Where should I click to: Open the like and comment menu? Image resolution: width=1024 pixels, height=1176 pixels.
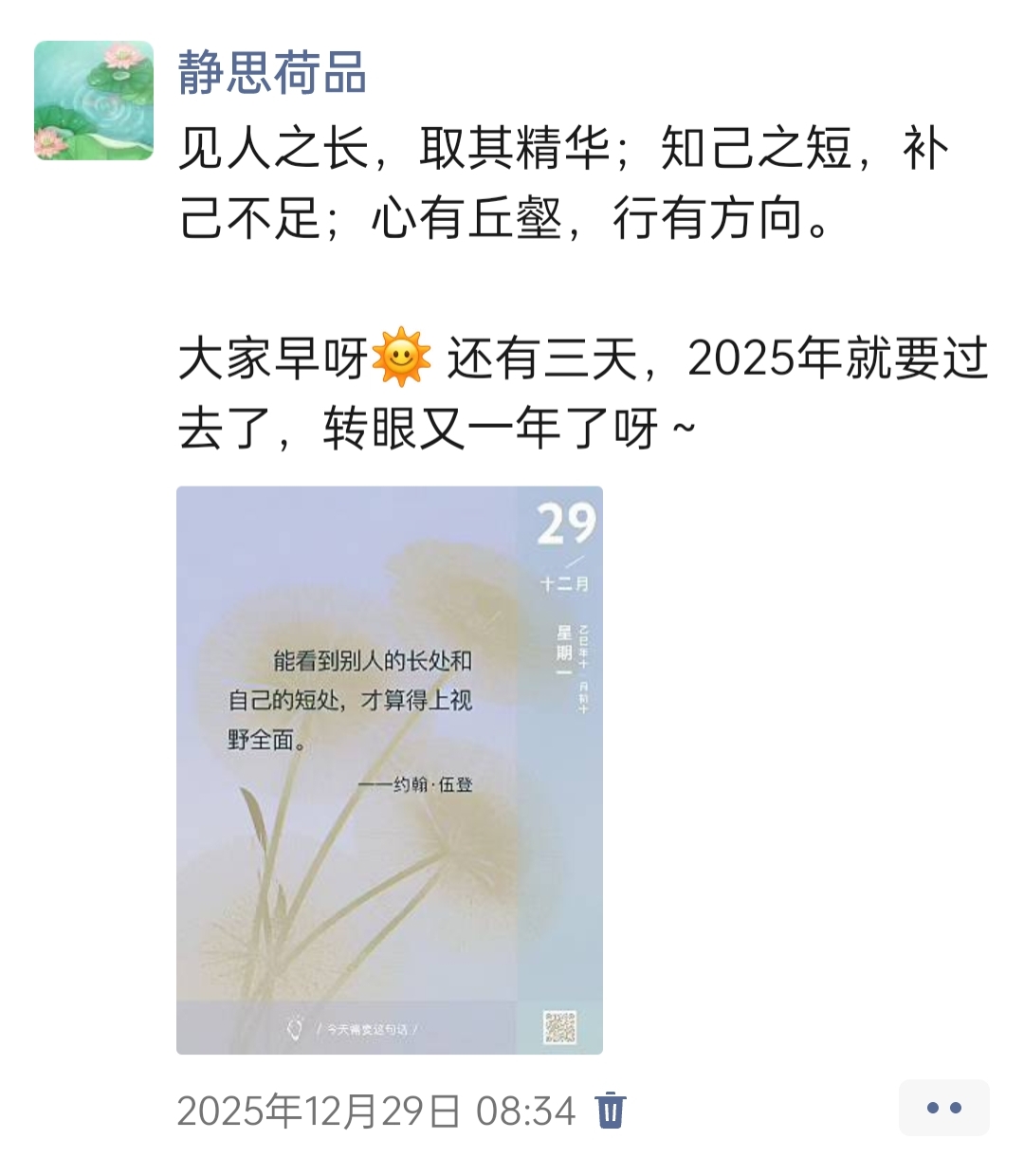pyautogui.click(x=943, y=1108)
